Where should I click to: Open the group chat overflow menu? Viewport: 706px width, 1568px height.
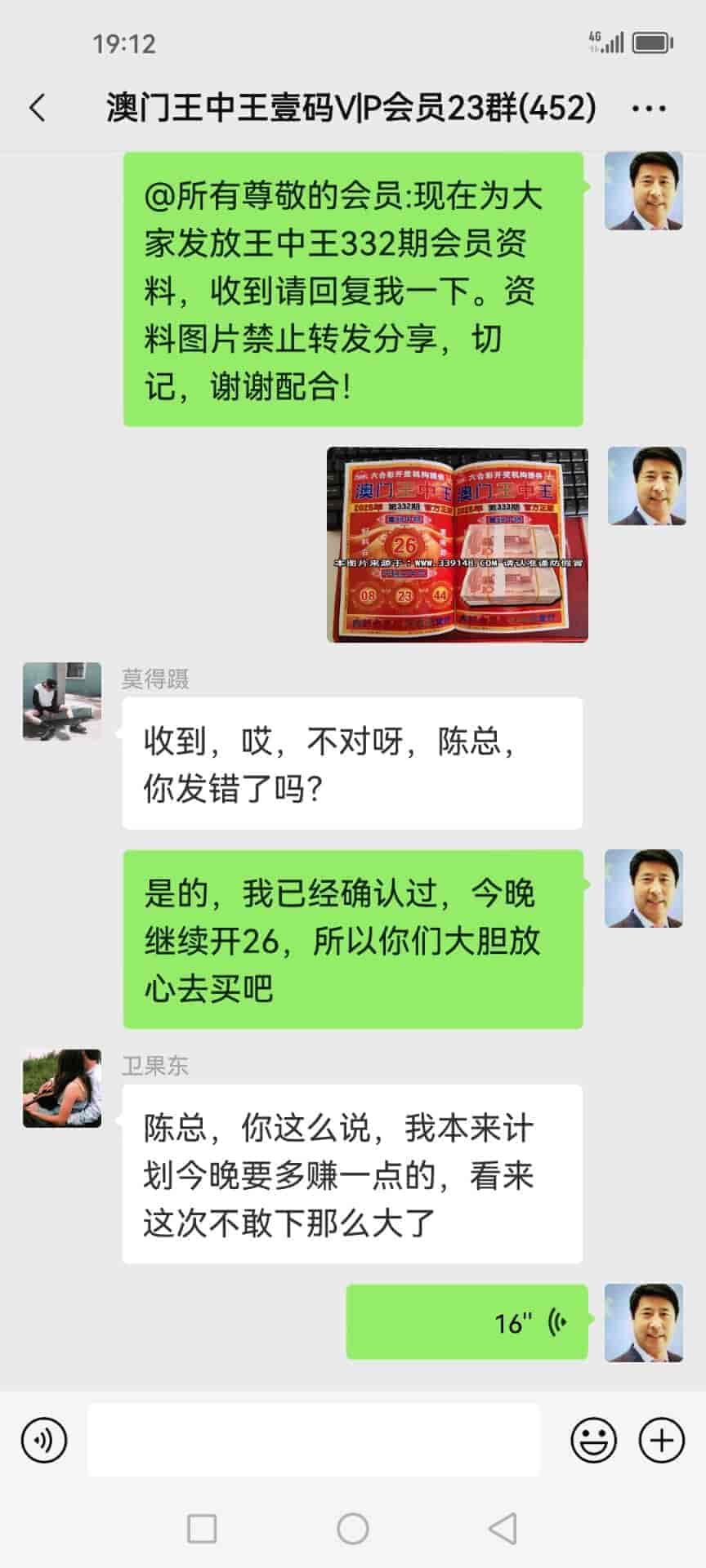(649, 108)
